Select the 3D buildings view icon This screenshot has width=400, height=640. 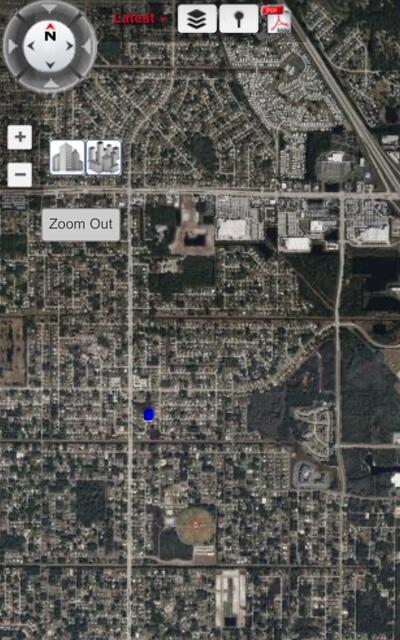pos(104,157)
